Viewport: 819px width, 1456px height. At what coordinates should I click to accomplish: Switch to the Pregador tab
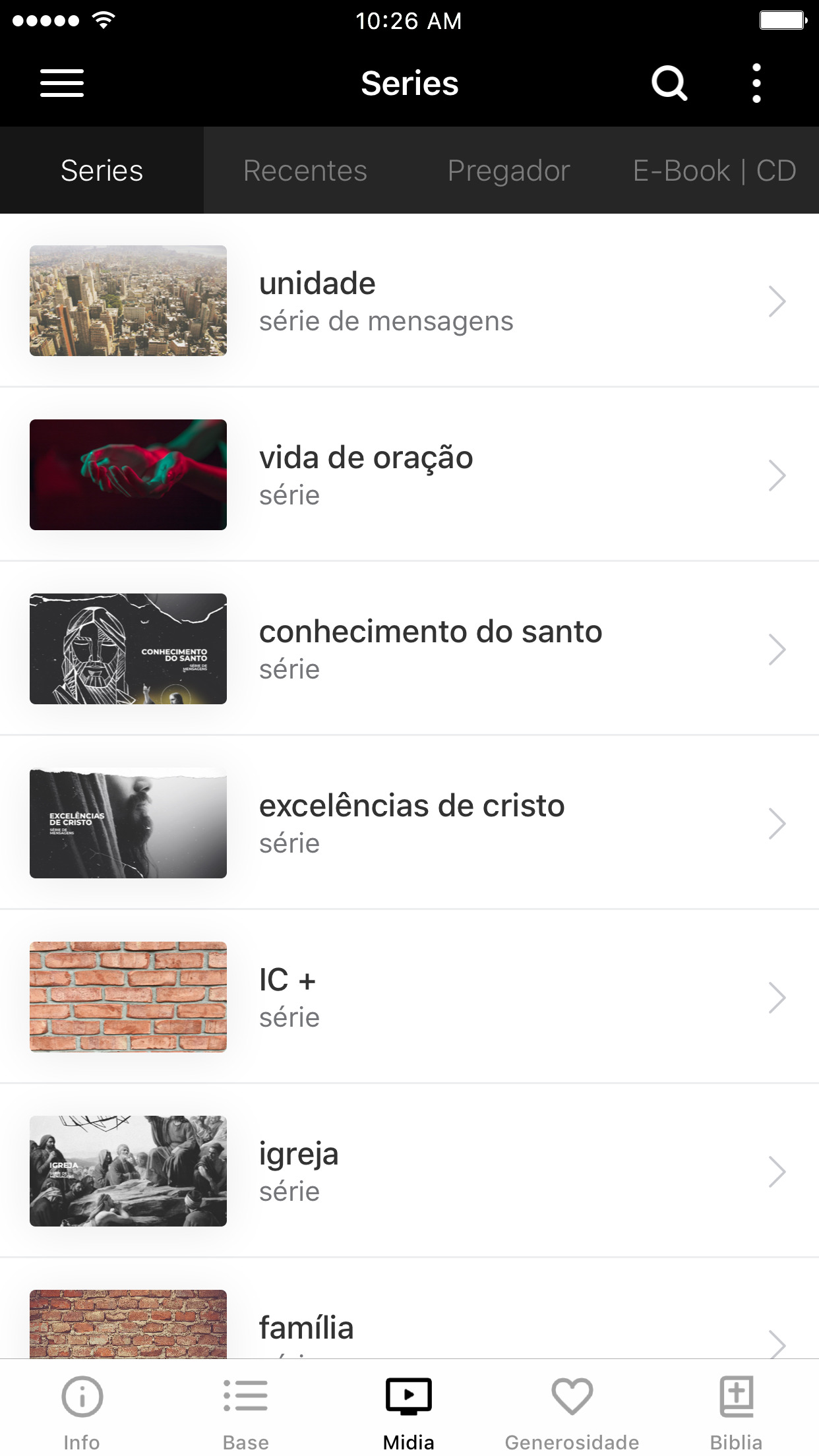pos(508,171)
